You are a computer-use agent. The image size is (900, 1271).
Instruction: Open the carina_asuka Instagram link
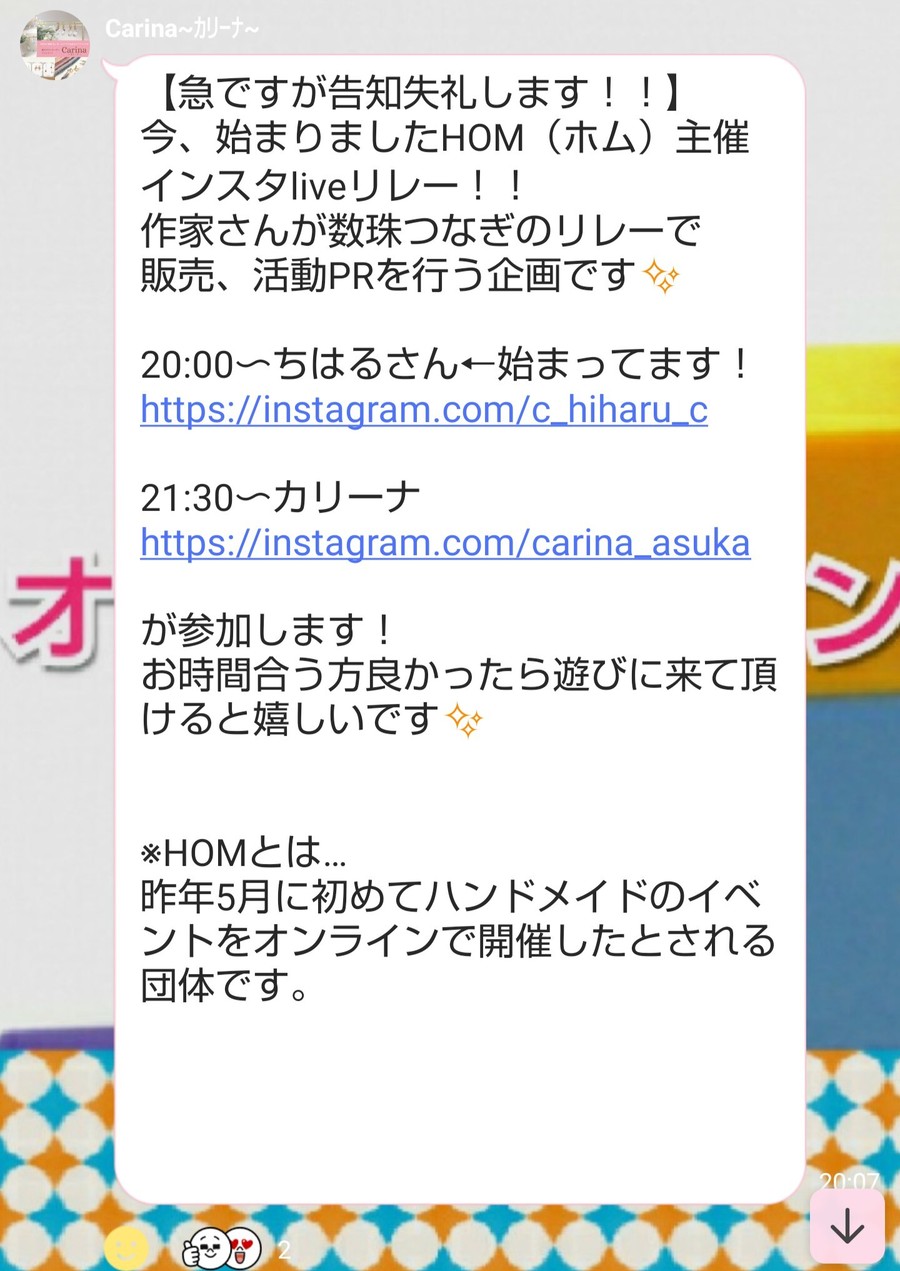tap(445, 543)
